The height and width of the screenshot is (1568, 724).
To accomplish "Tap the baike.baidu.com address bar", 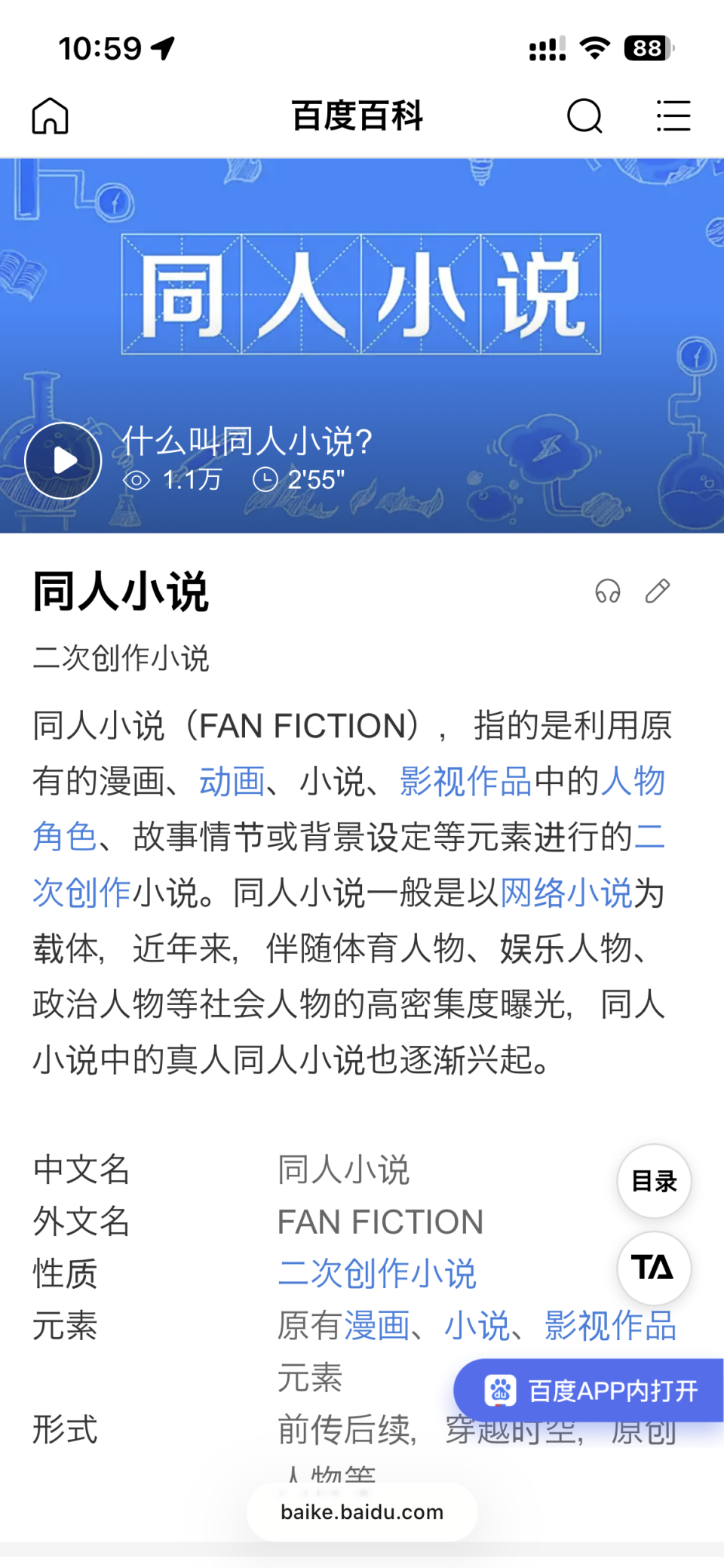I will [362, 1511].
